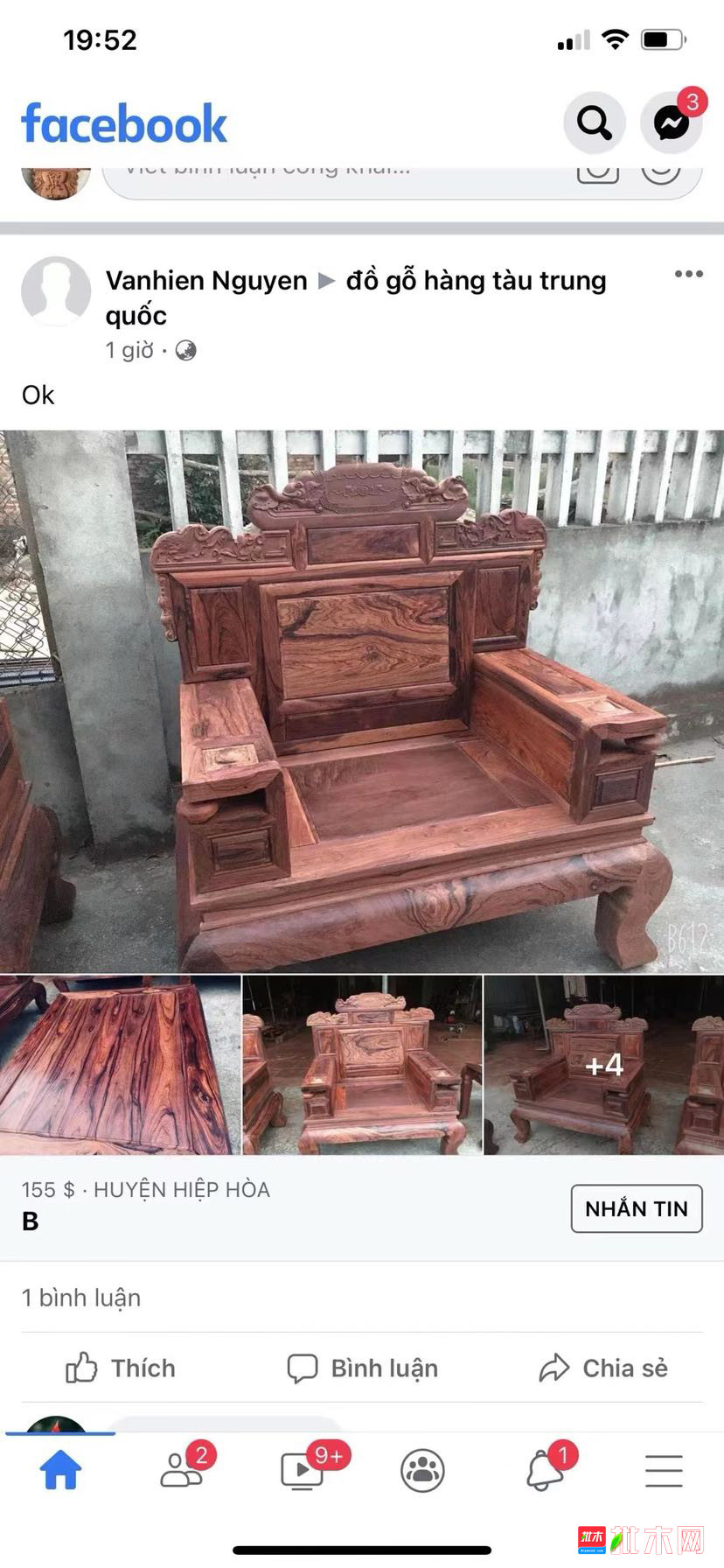
Task: Tap Nhắn tin to message seller
Action: (x=636, y=1208)
